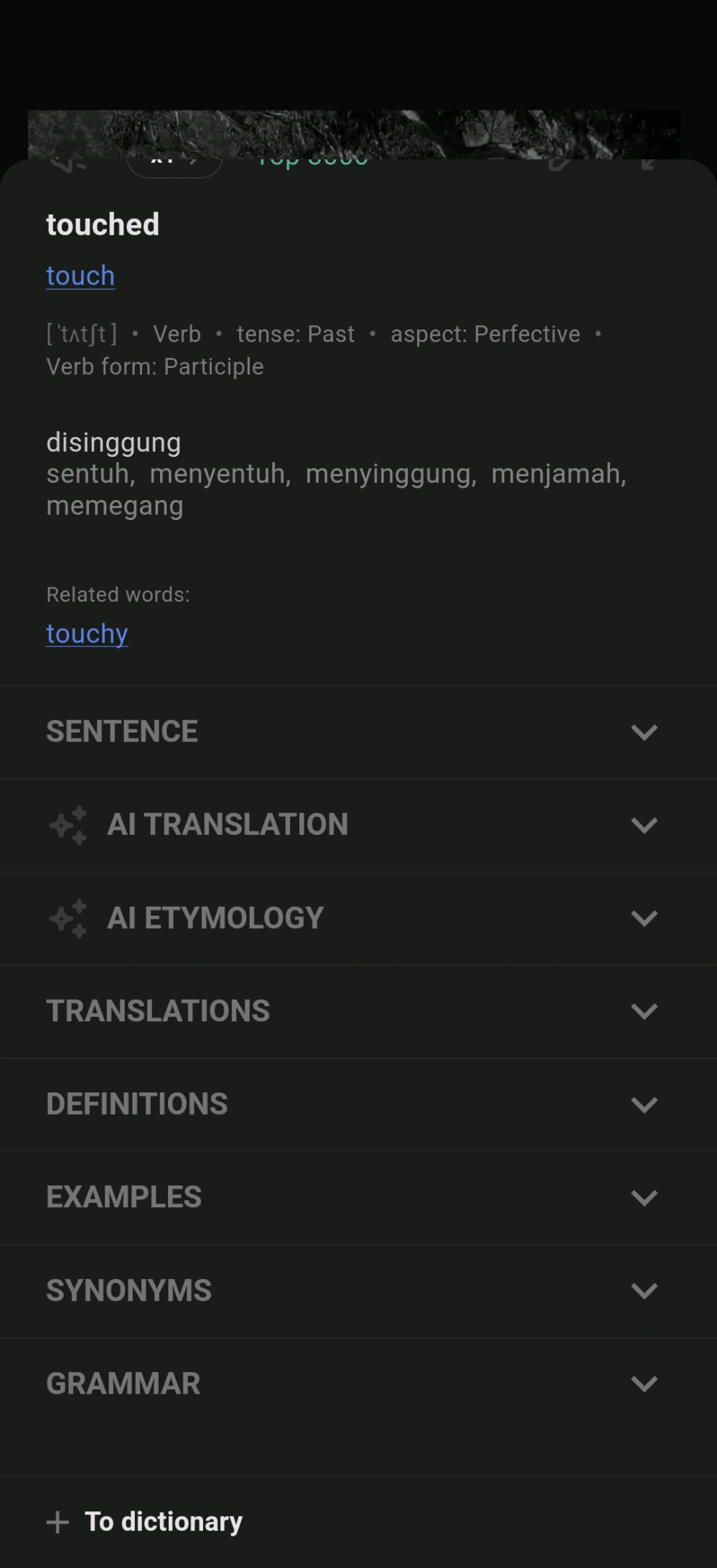Open the related word 'touchy'
The image size is (717, 1568).
[x=87, y=634]
